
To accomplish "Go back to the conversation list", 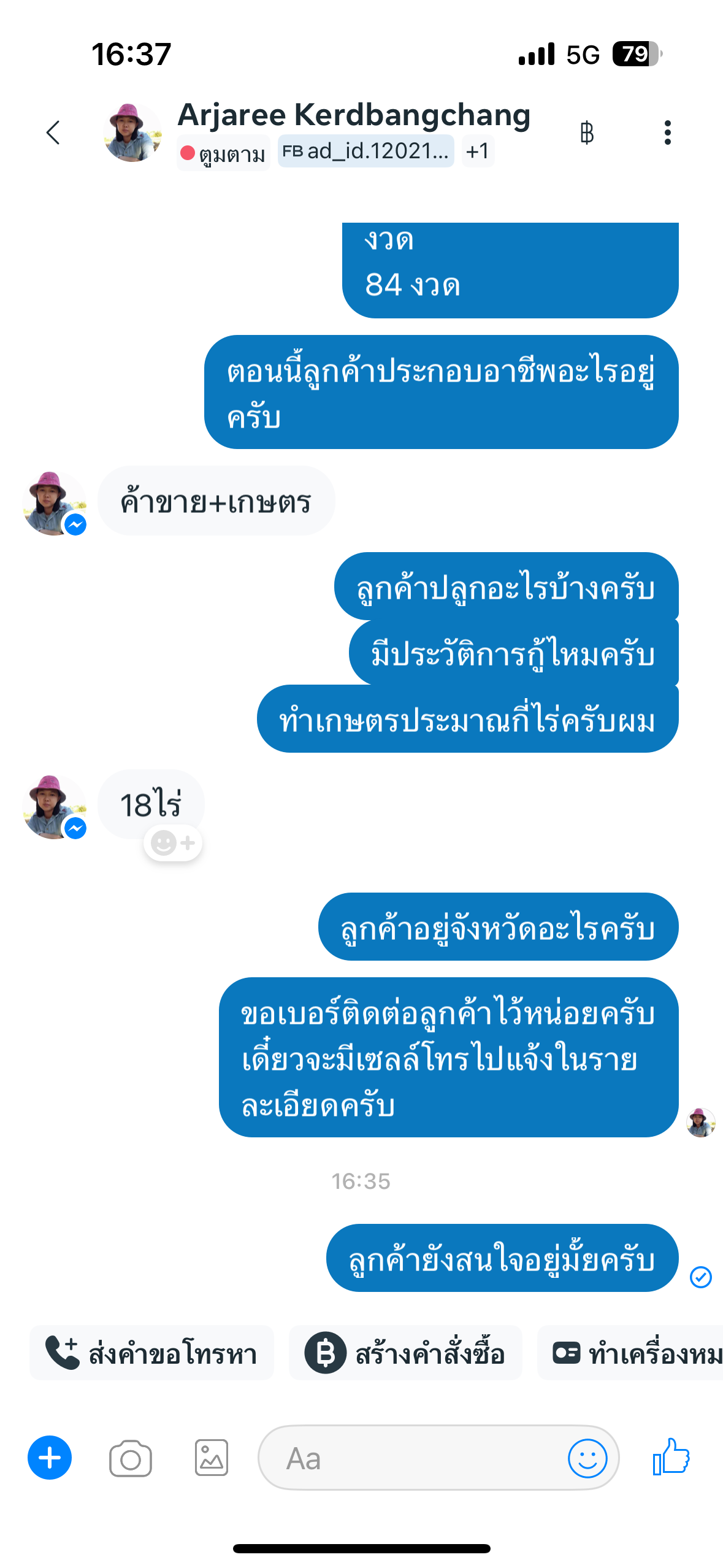I will coord(53,133).
